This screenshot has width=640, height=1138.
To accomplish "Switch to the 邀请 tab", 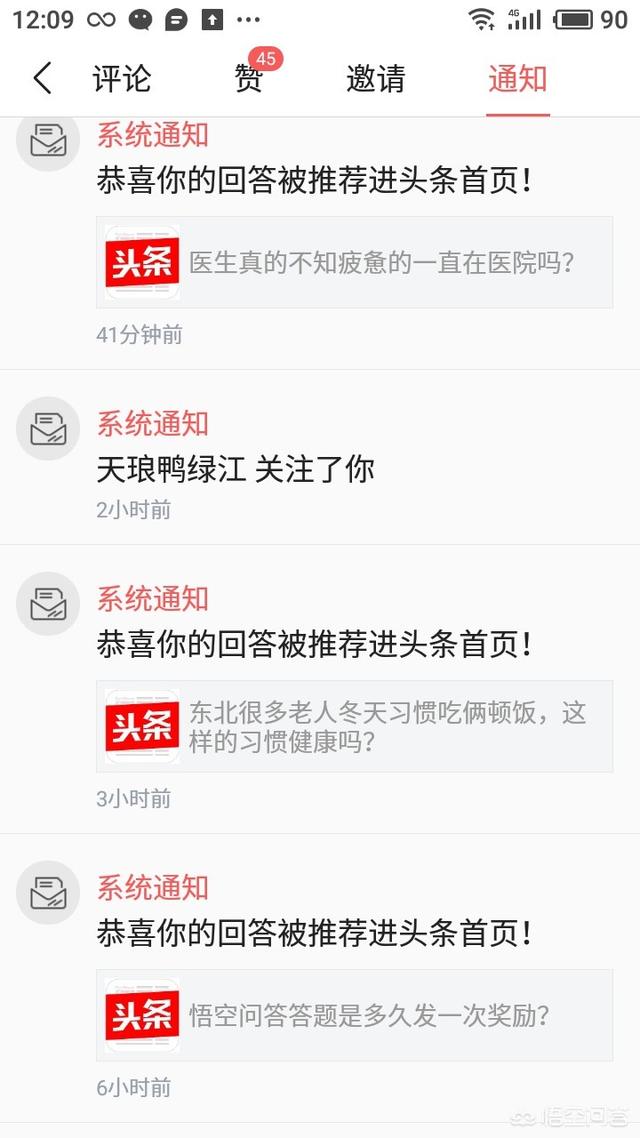I will tap(376, 79).
